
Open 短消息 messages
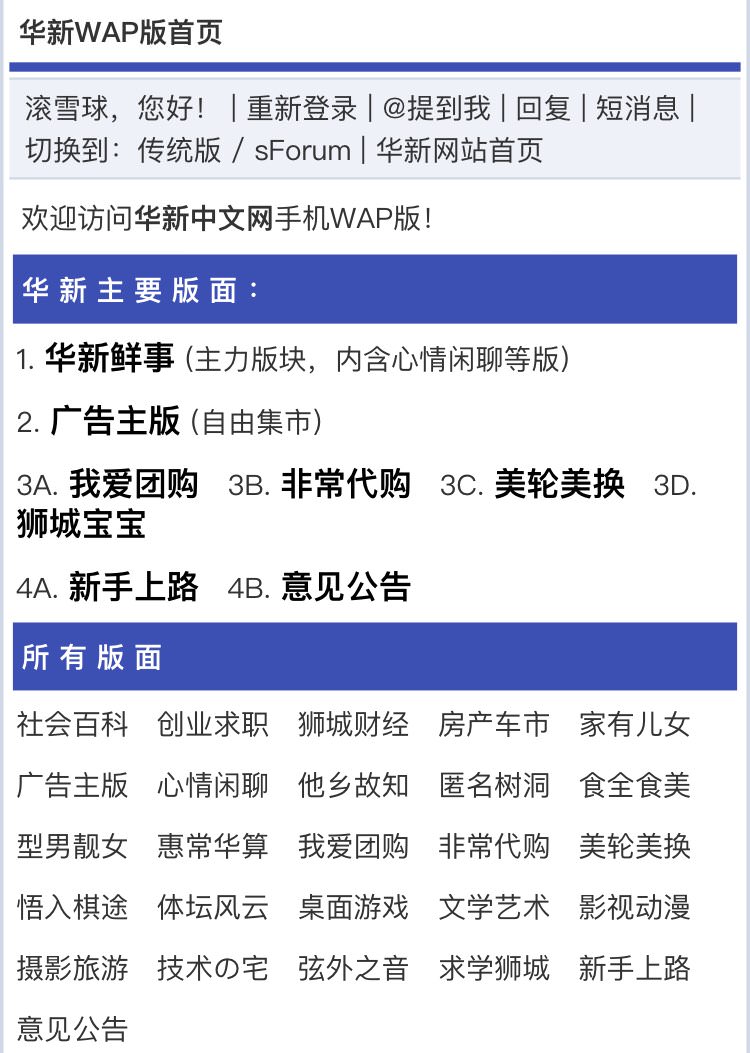click(x=637, y=108)
